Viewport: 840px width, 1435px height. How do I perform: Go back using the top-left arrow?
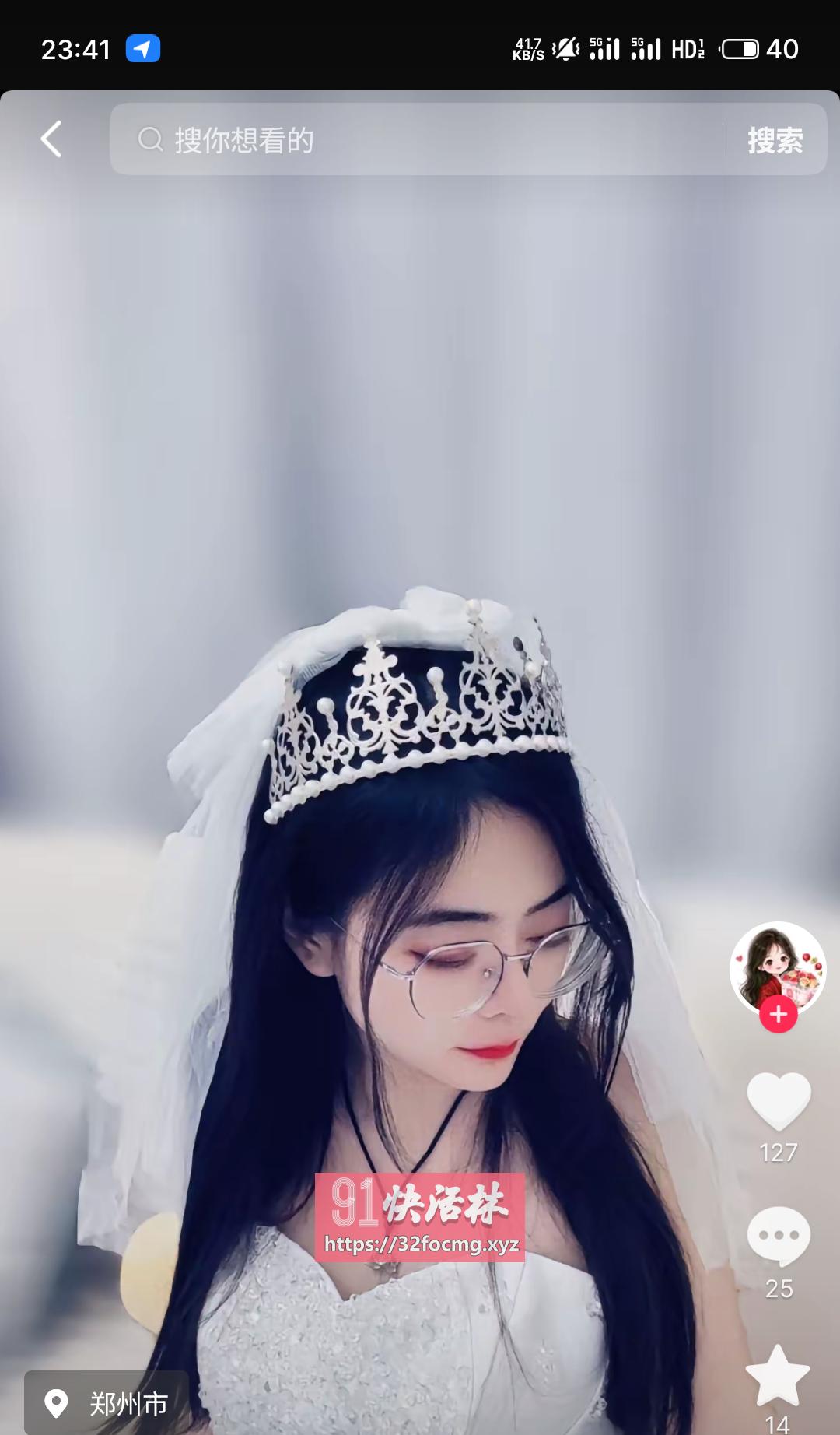coord(51,140)
